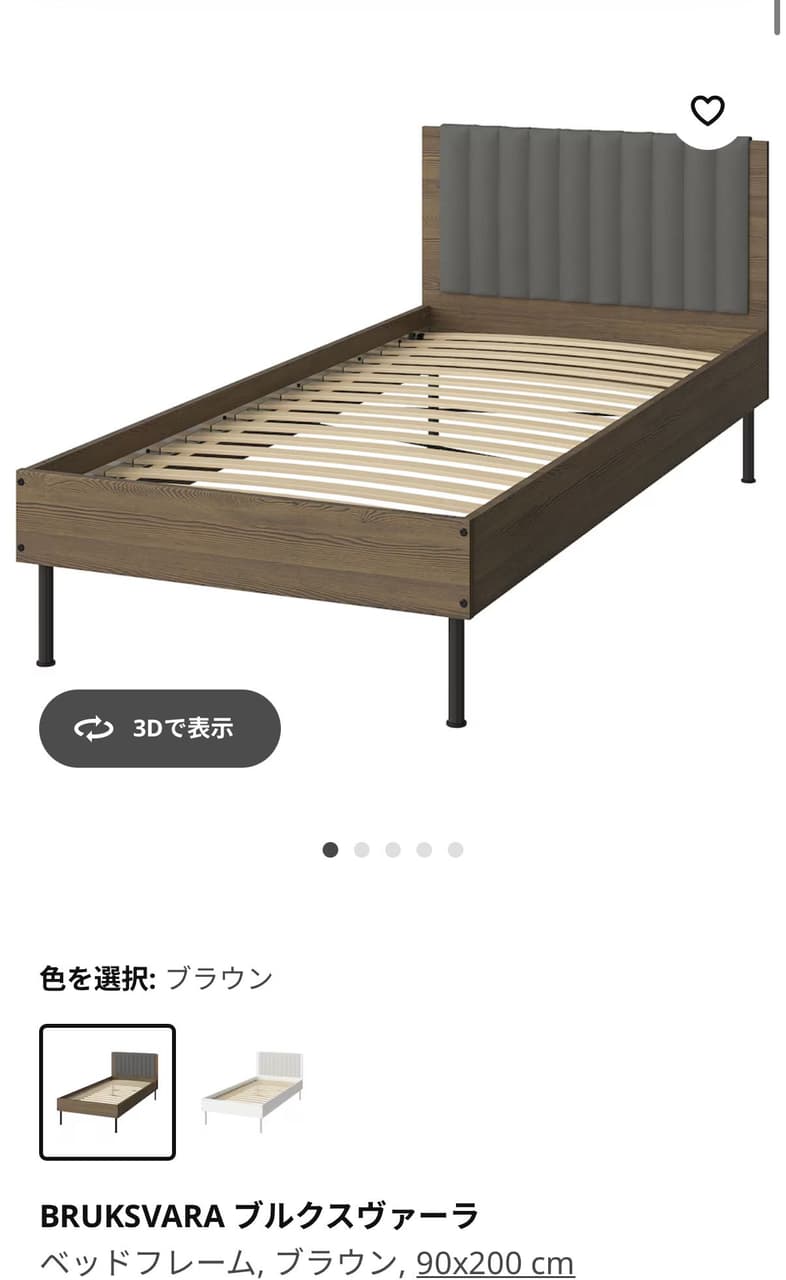Add BRUKSVARA bed to favorites with heart icon
The height and width of the screenshot is (1280, 786).
point(708,110)
